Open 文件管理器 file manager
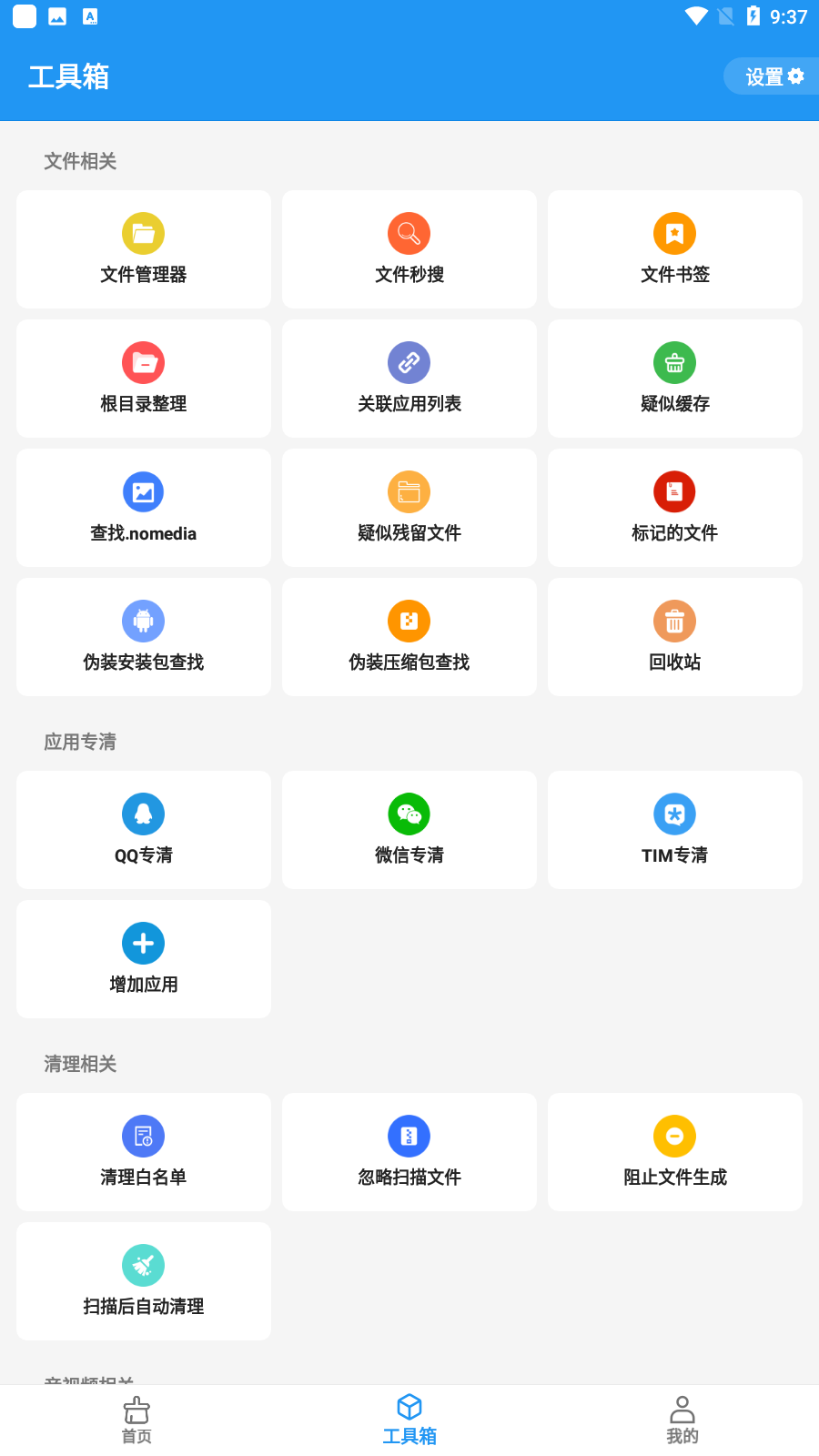 pos(144,249)
